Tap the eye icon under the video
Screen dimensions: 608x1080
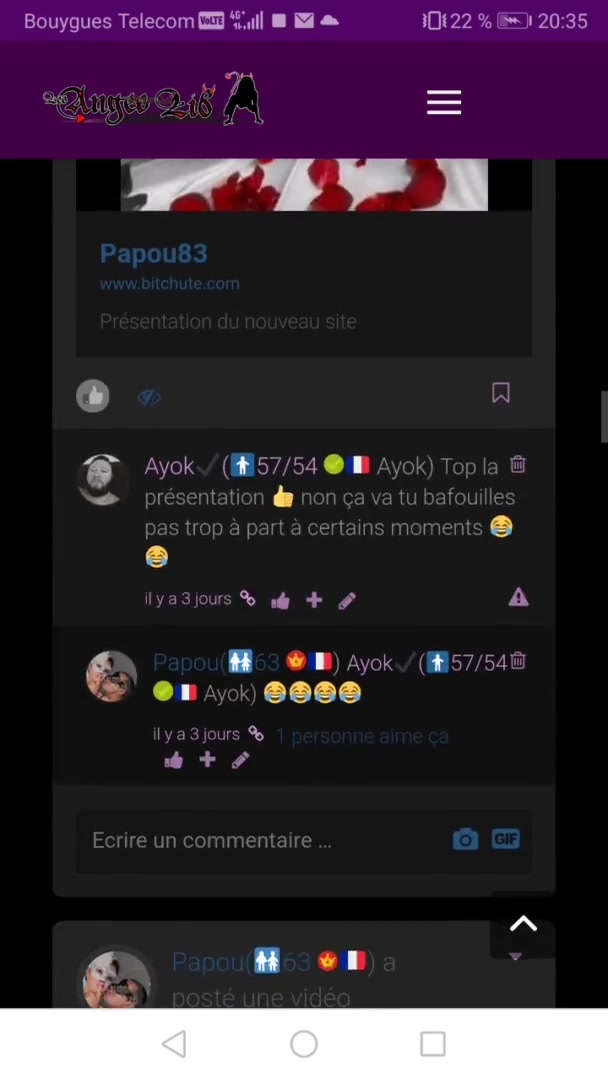click(149, 397)
